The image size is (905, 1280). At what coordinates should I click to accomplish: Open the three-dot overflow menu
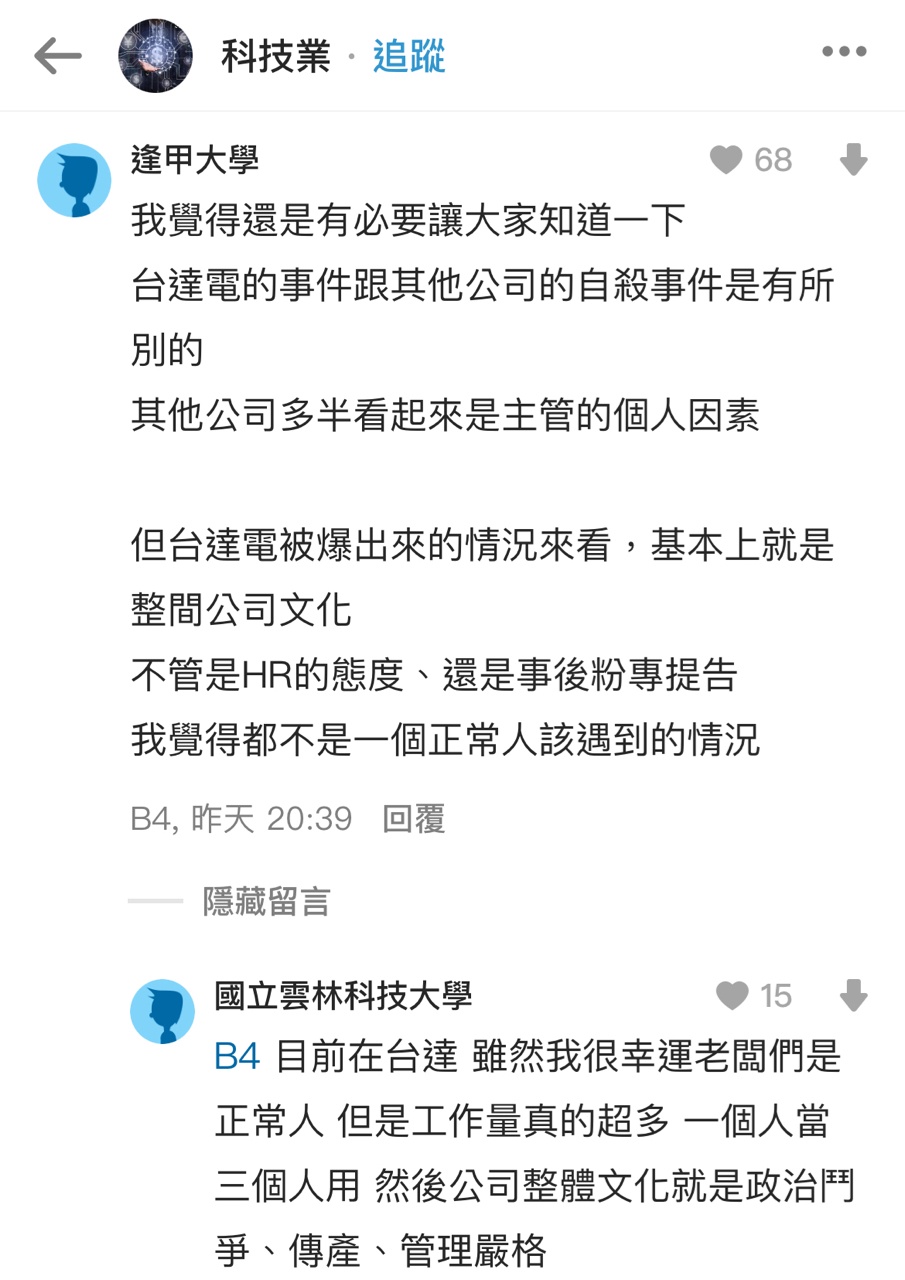tap(843, 52)
